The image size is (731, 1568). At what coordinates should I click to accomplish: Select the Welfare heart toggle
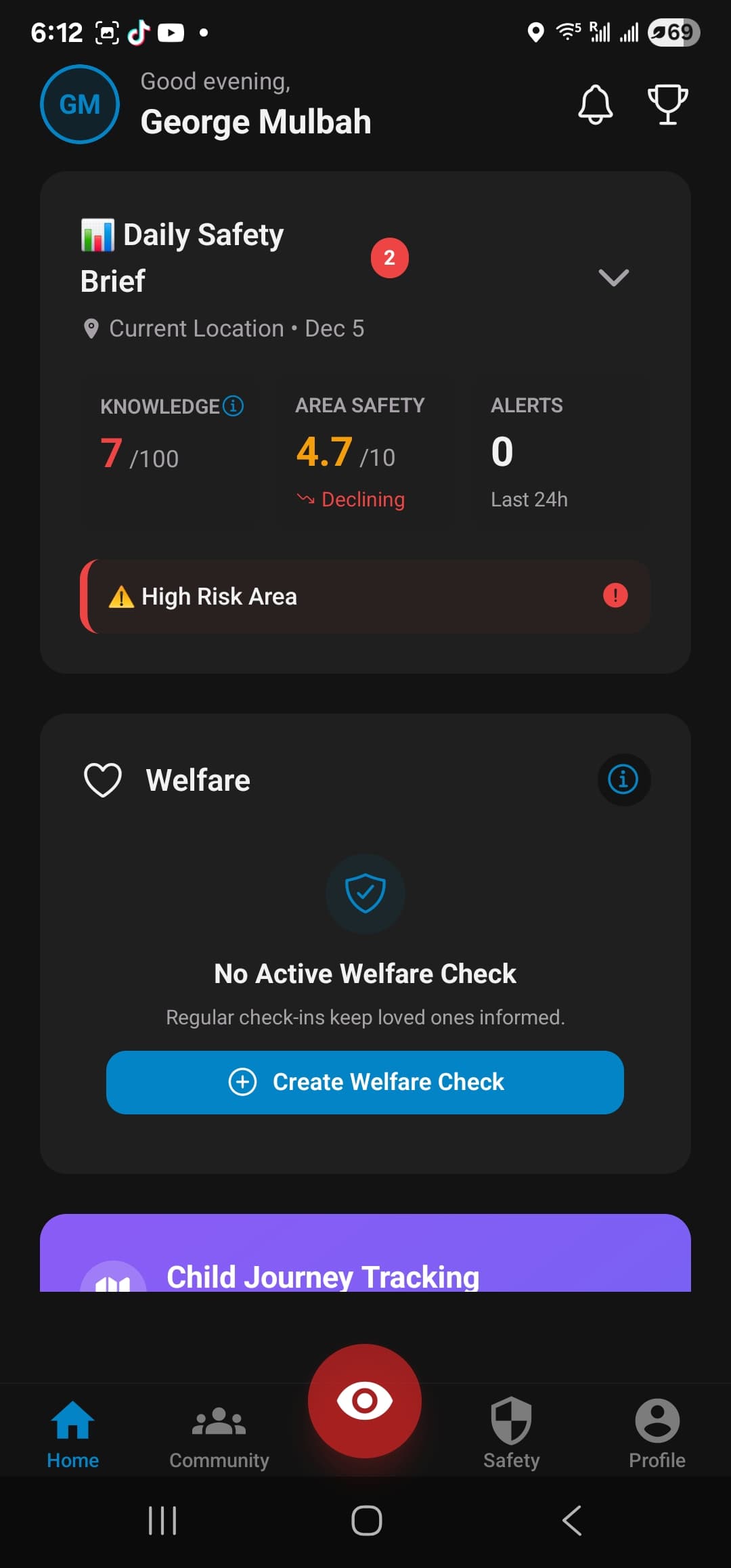coord(103,779)
